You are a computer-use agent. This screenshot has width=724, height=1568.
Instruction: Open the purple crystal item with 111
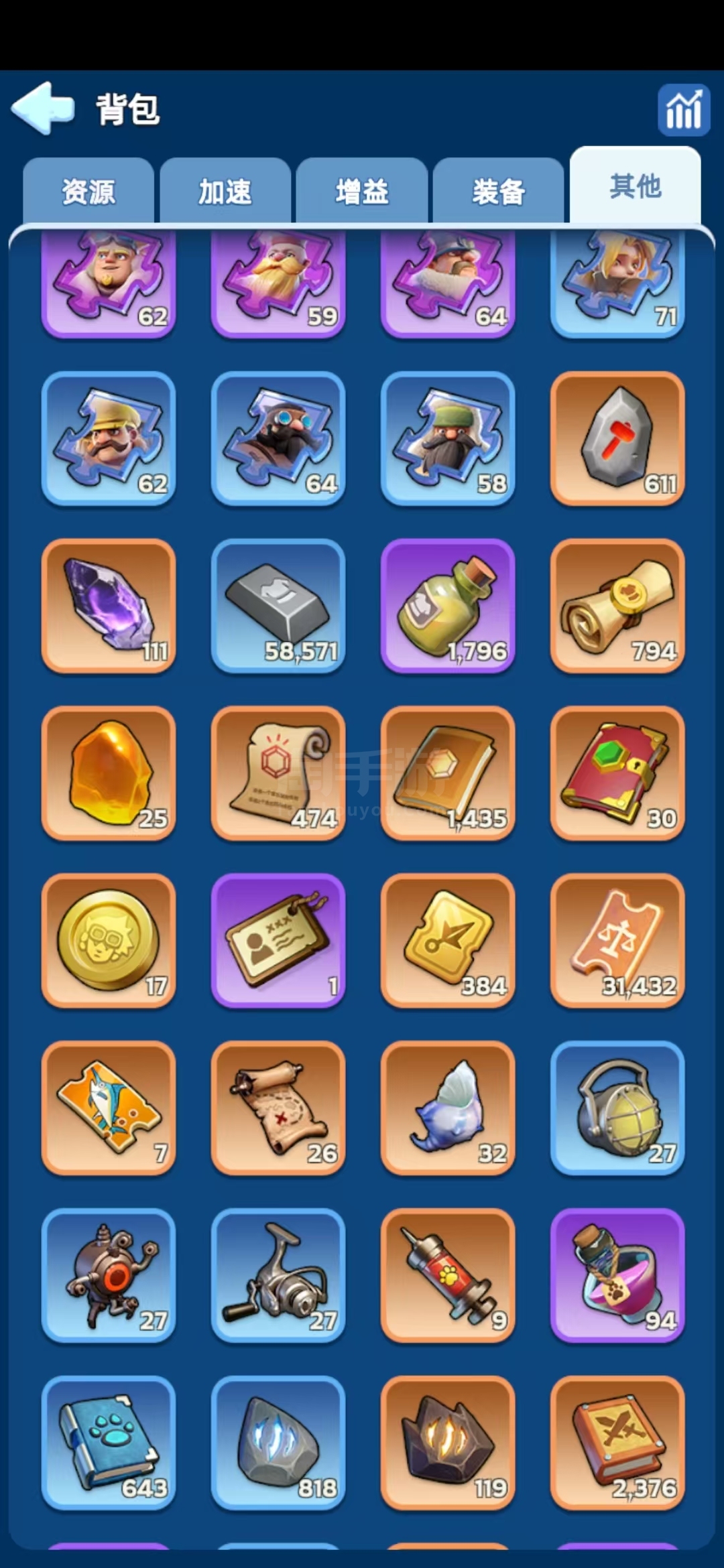pyautogui.click(x=109, y=606)
